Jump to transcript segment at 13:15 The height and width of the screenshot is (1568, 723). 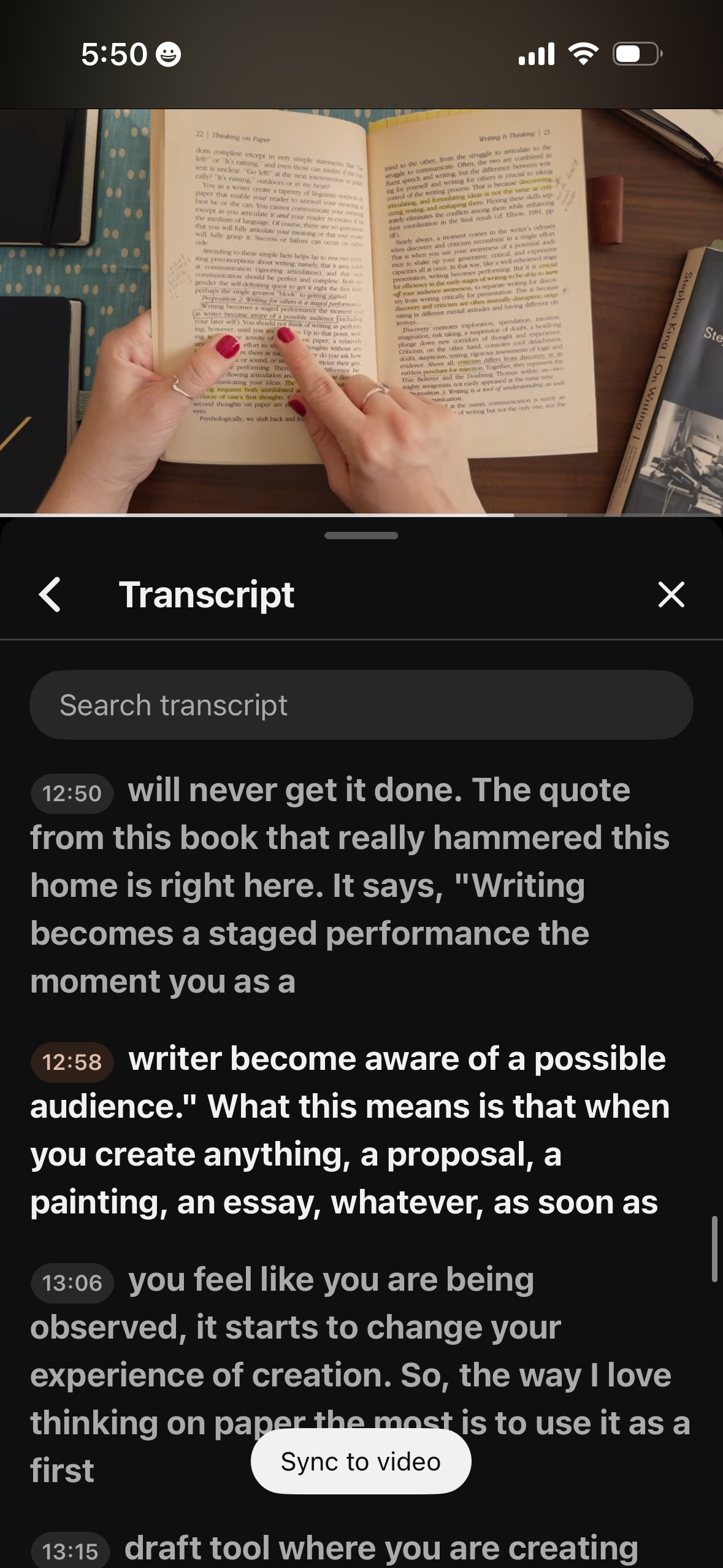coord(71,1551)
